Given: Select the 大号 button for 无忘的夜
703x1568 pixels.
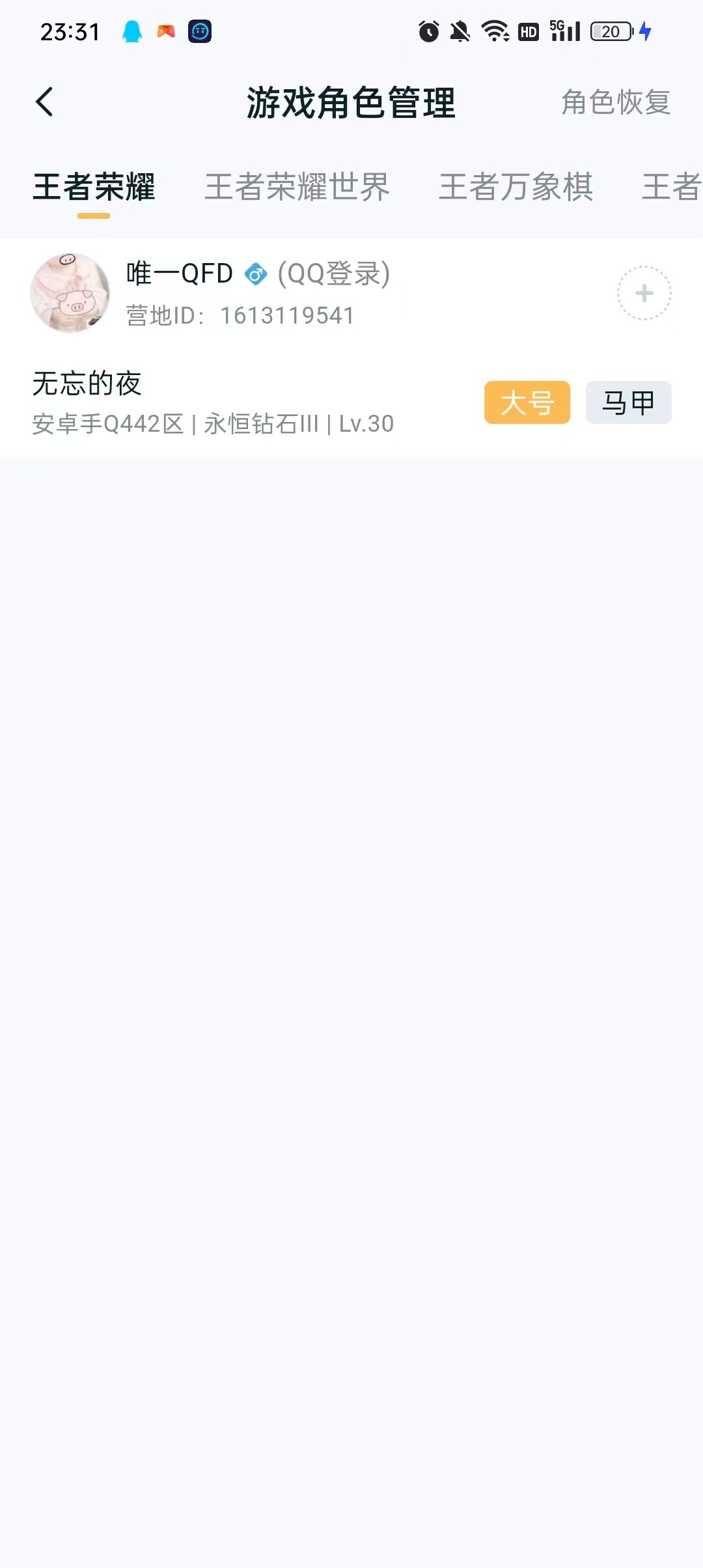Looking at the screenshot, I should (527, 402).
